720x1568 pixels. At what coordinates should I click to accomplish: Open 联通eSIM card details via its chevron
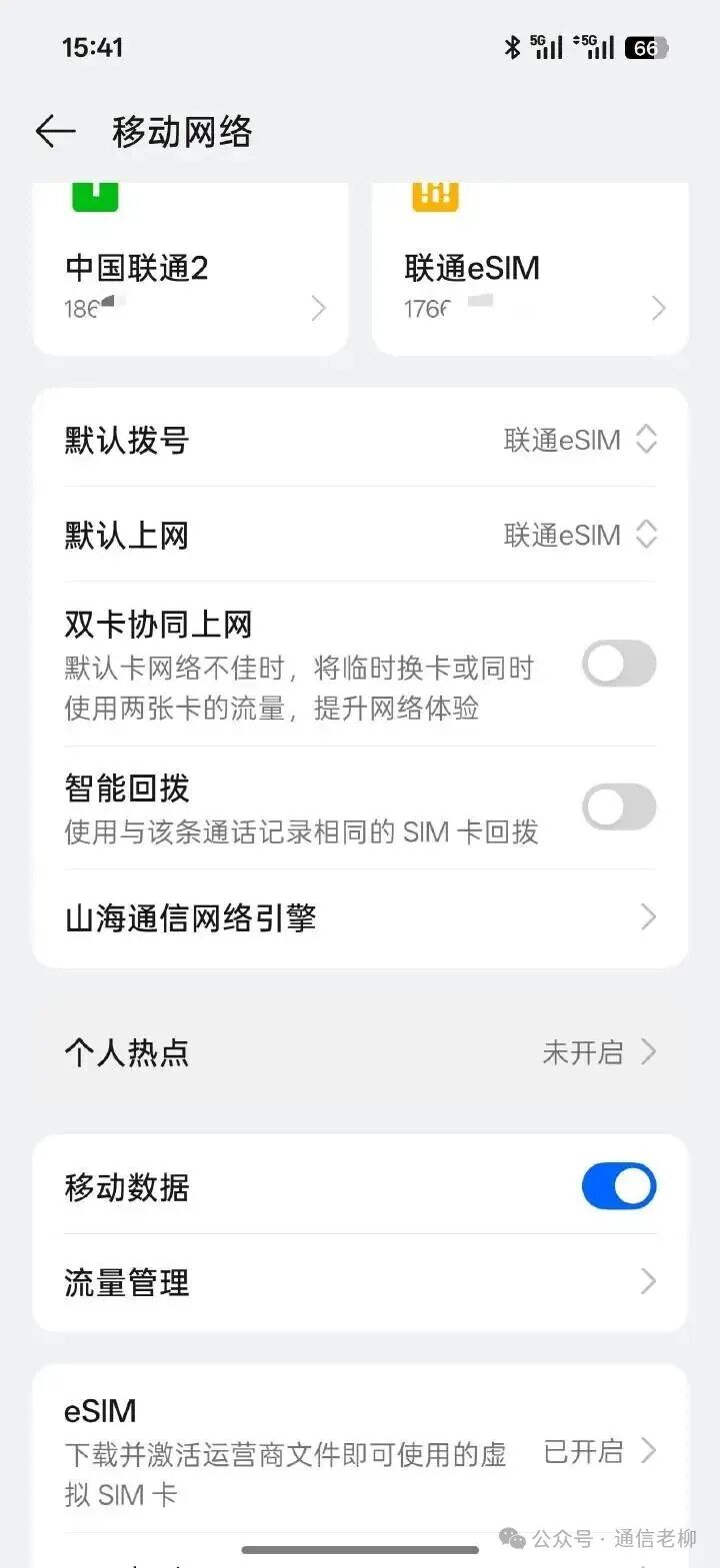tap(657, 308)
